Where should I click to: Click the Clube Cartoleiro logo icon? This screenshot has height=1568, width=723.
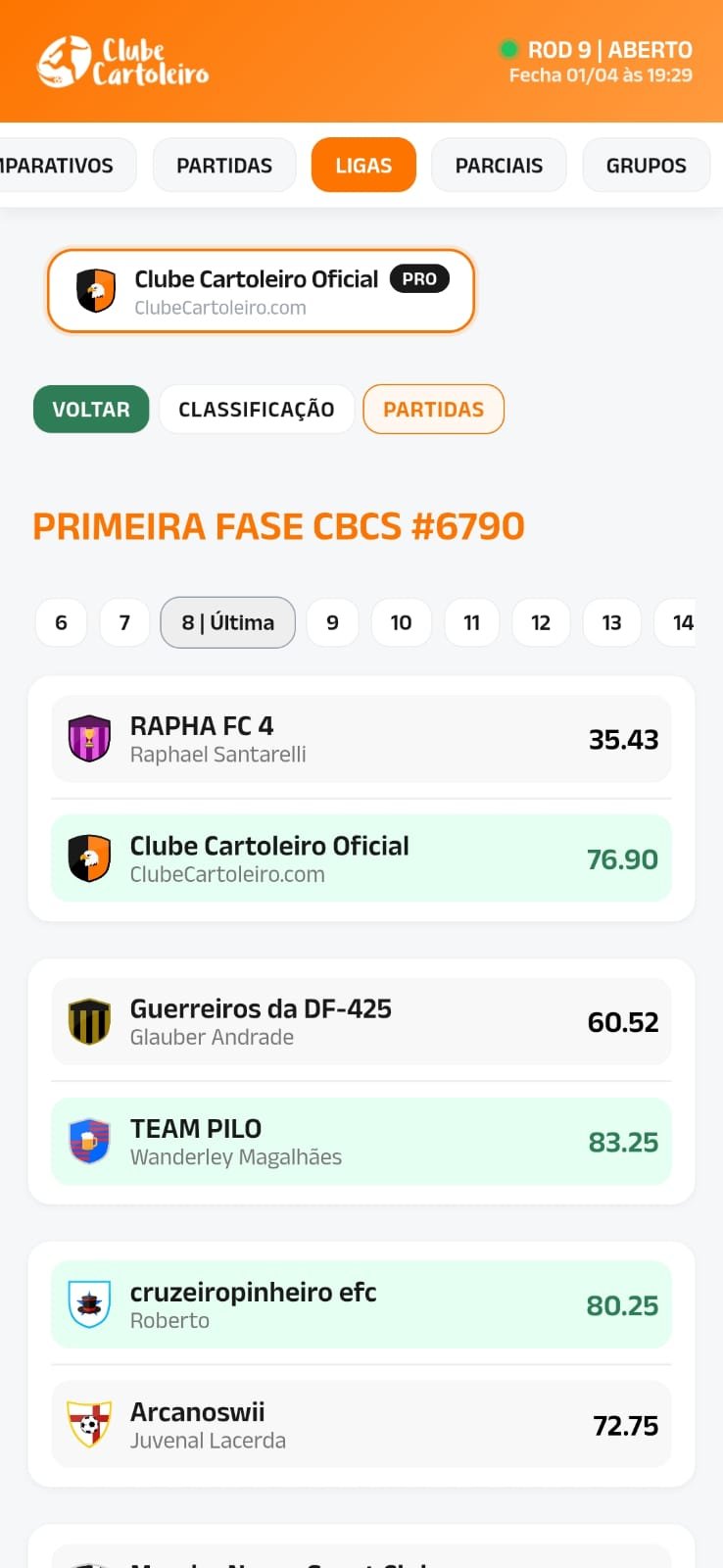[63, 61]
